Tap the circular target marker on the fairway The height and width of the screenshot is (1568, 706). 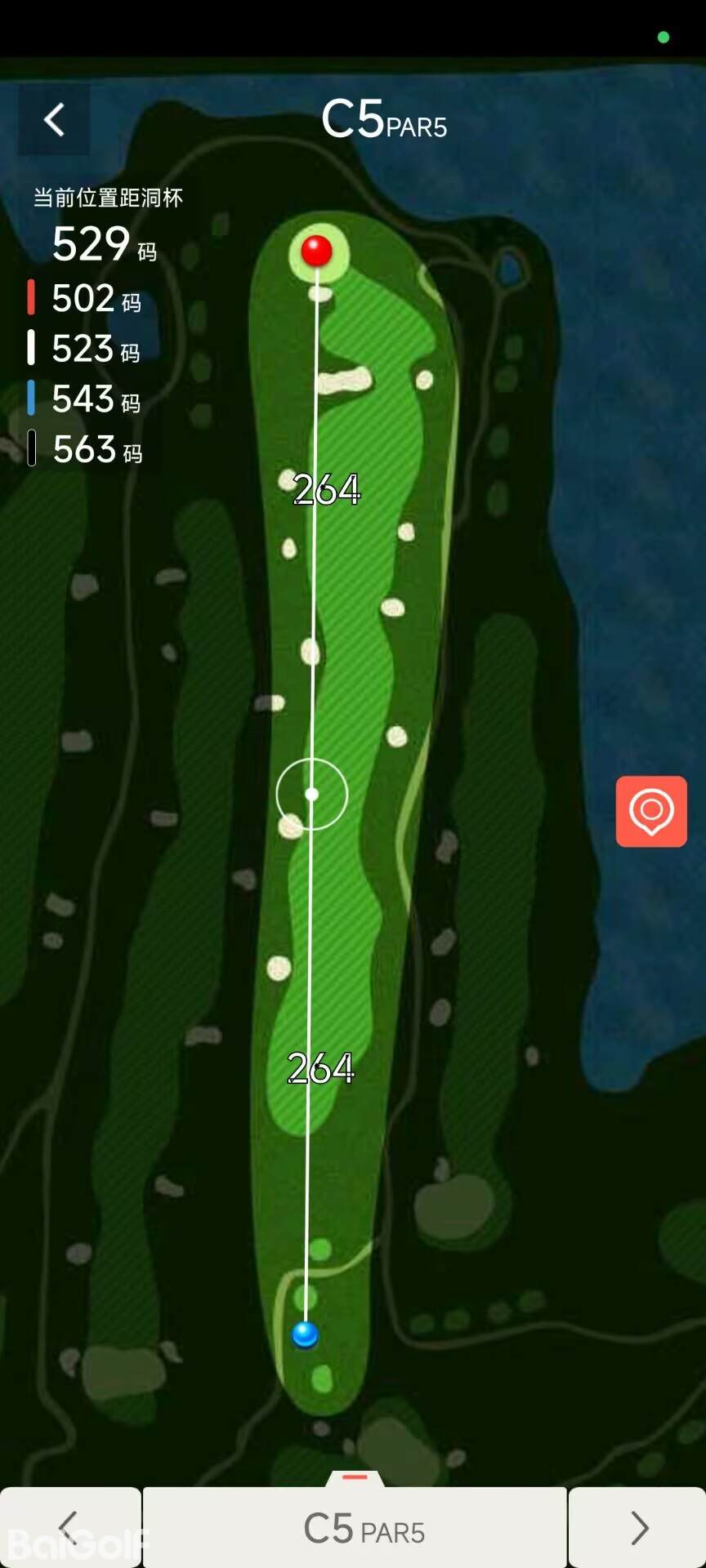[x=311, y=794]
